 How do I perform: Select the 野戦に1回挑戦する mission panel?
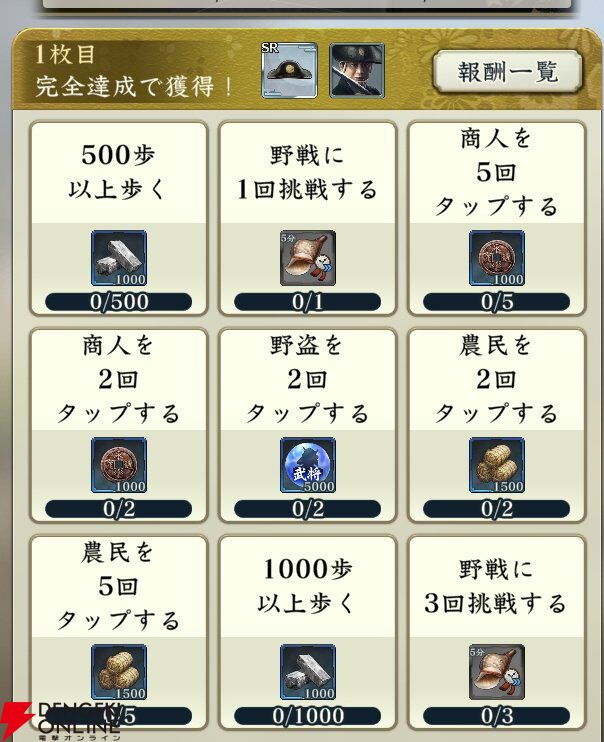(307, 218)
